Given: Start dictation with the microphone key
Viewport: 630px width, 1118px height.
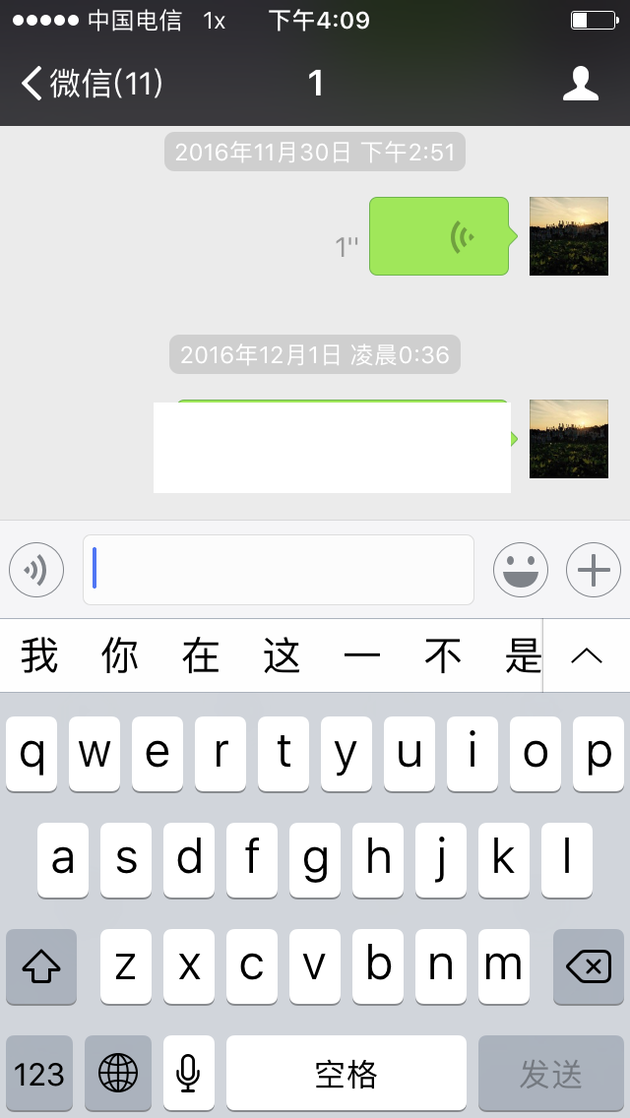Looking at the screenshot, I should pos(188,1073).
